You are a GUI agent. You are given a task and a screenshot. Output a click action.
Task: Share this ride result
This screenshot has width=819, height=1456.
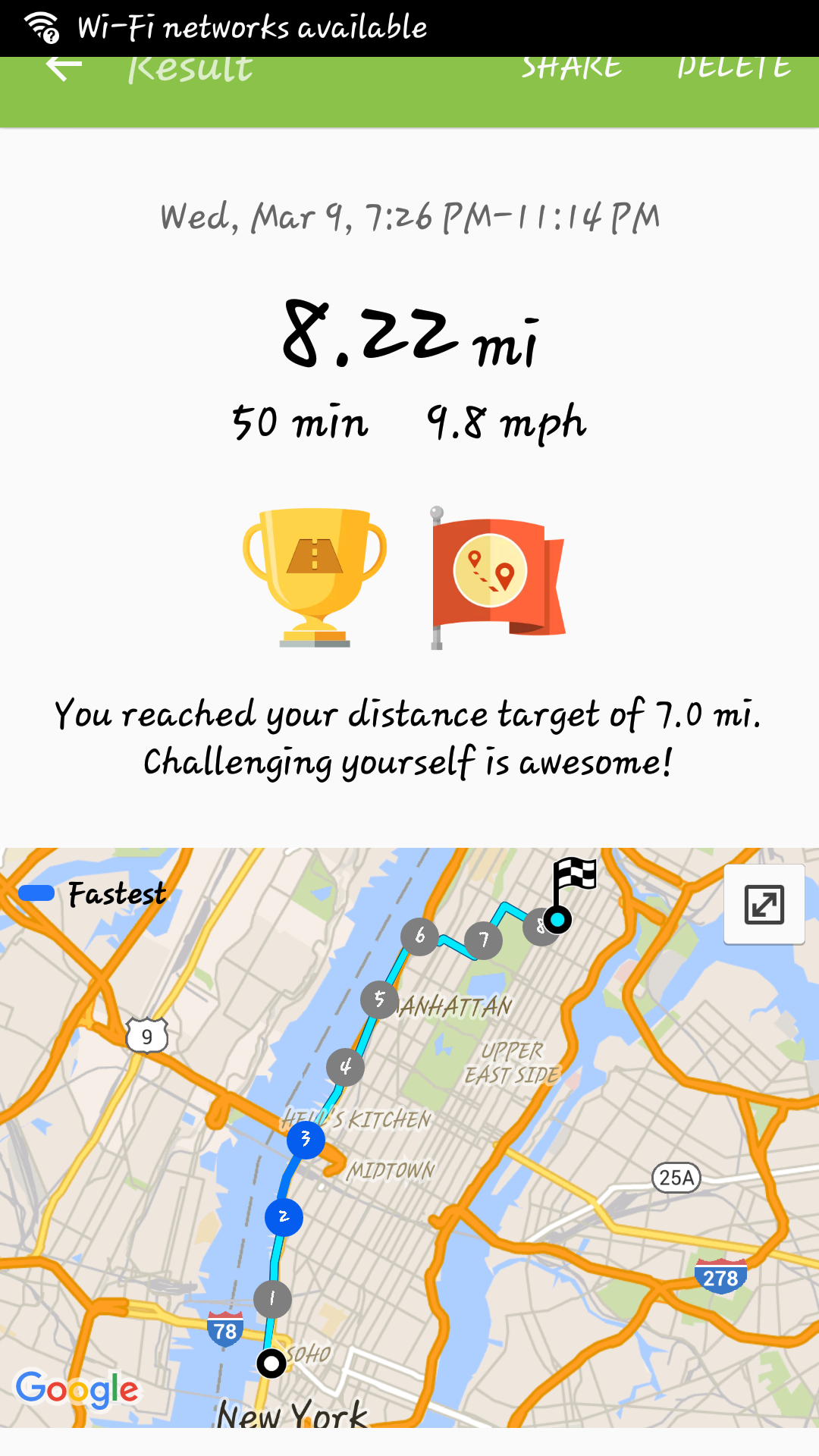click(572, 68)
